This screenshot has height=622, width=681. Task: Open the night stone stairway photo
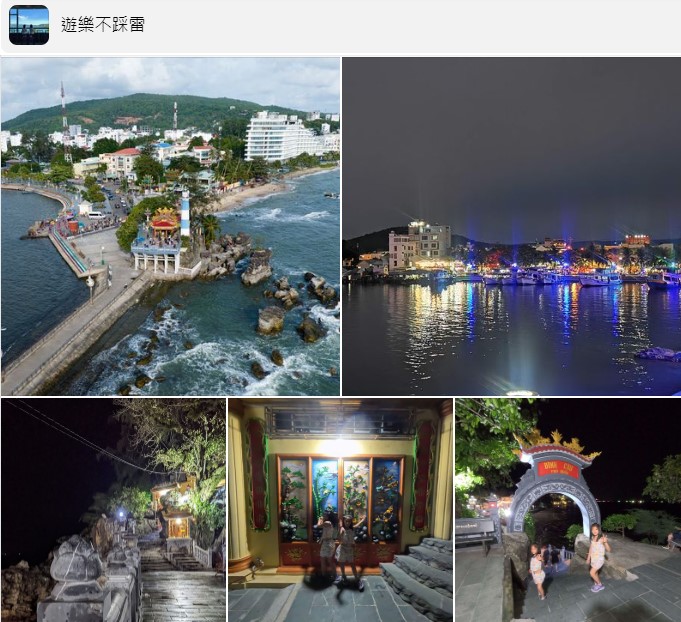click(x=113, y=510)
